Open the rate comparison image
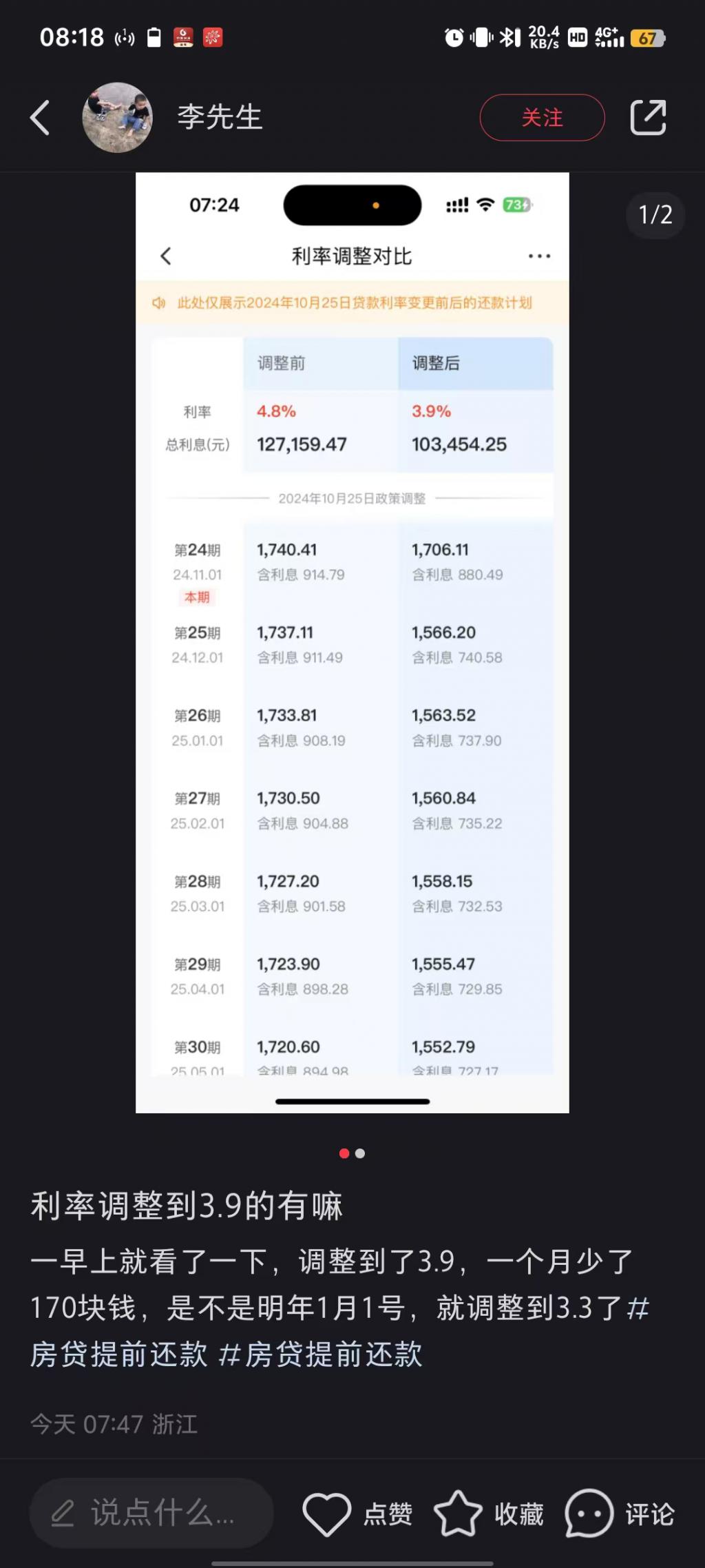The height and width of the screenshot is (1568, 705). [352, 642]
